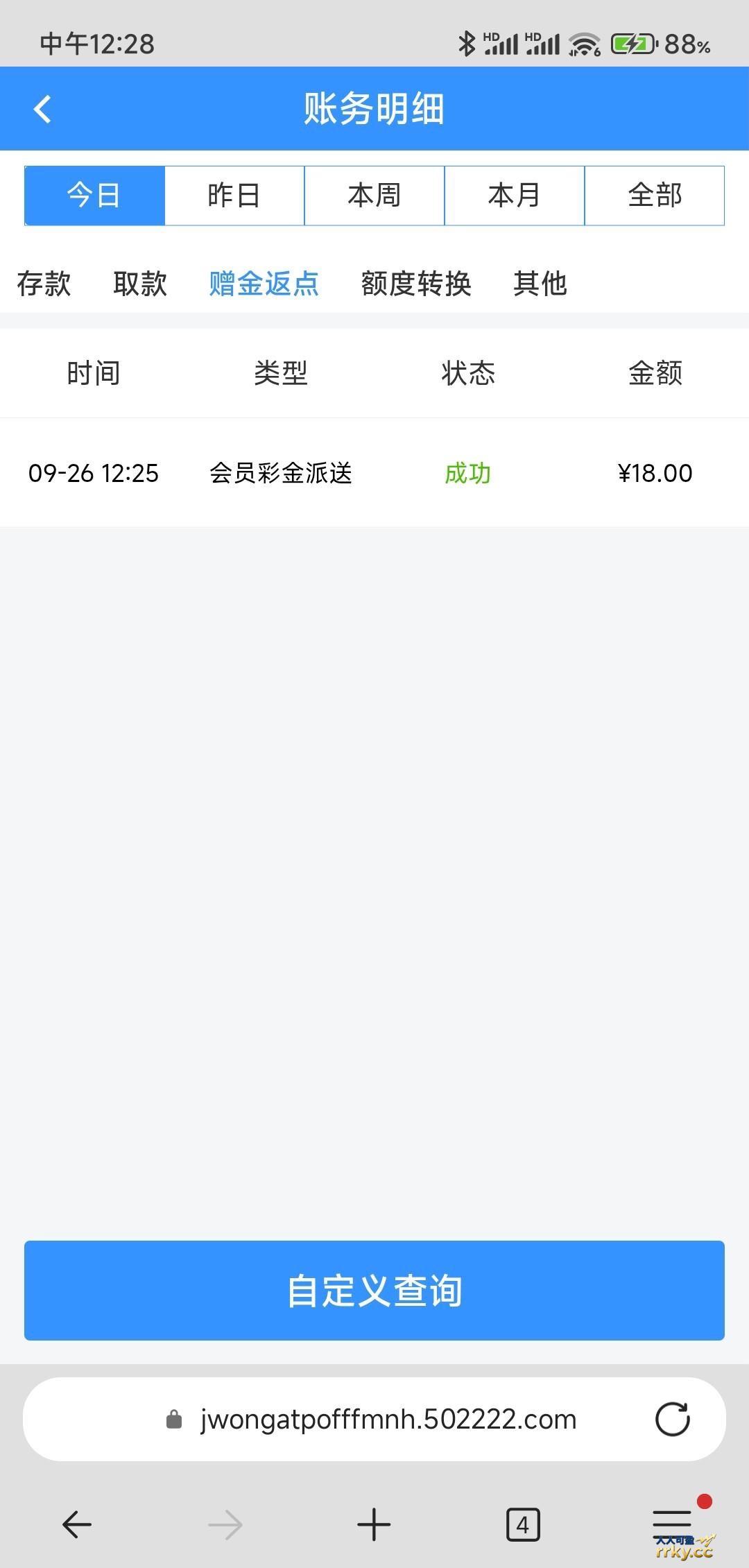Click the back arrow in the title bar
This screenshot has width=749, height=1568.
click(x=43, y=109)
